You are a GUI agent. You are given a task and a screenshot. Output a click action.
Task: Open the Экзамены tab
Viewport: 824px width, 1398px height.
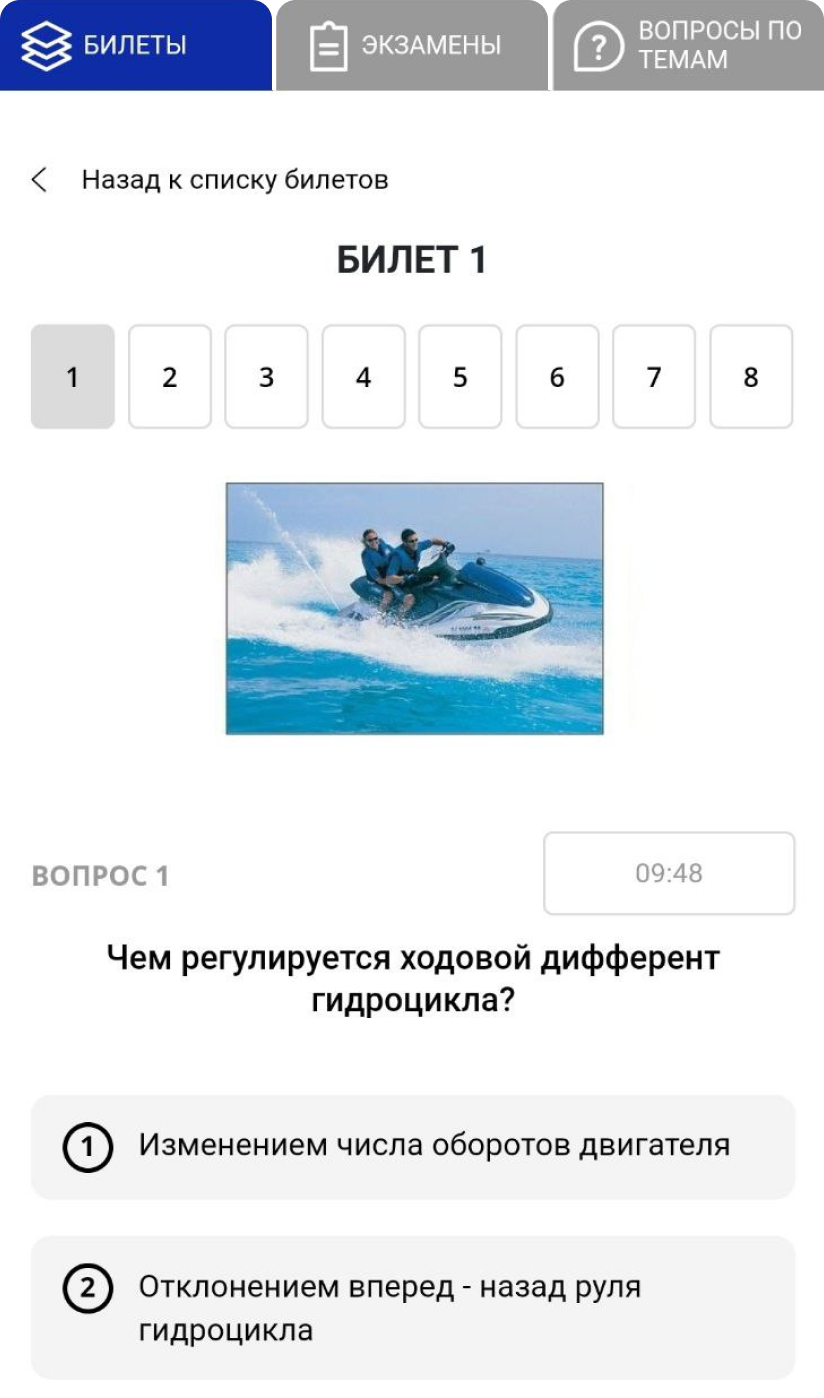click(412, 45)
